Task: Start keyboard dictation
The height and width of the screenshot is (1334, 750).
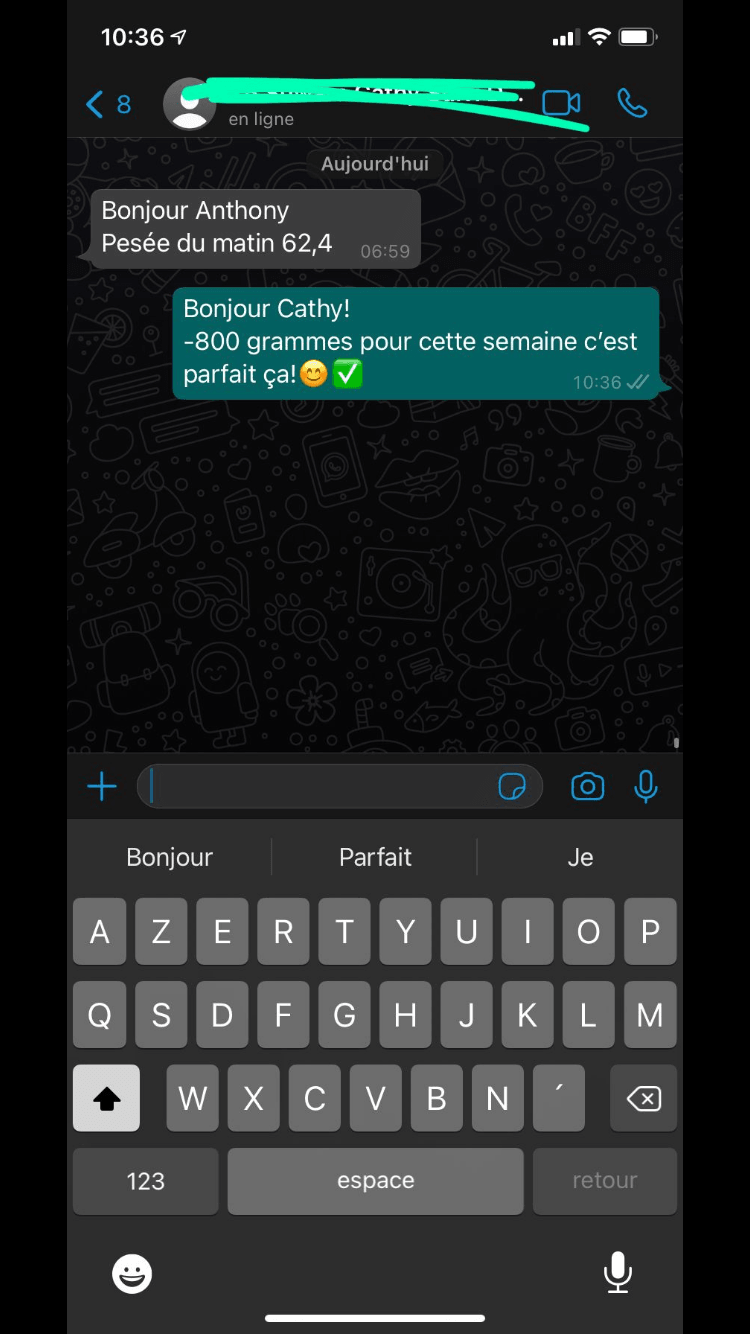Action: click(x=618, y=1272)
